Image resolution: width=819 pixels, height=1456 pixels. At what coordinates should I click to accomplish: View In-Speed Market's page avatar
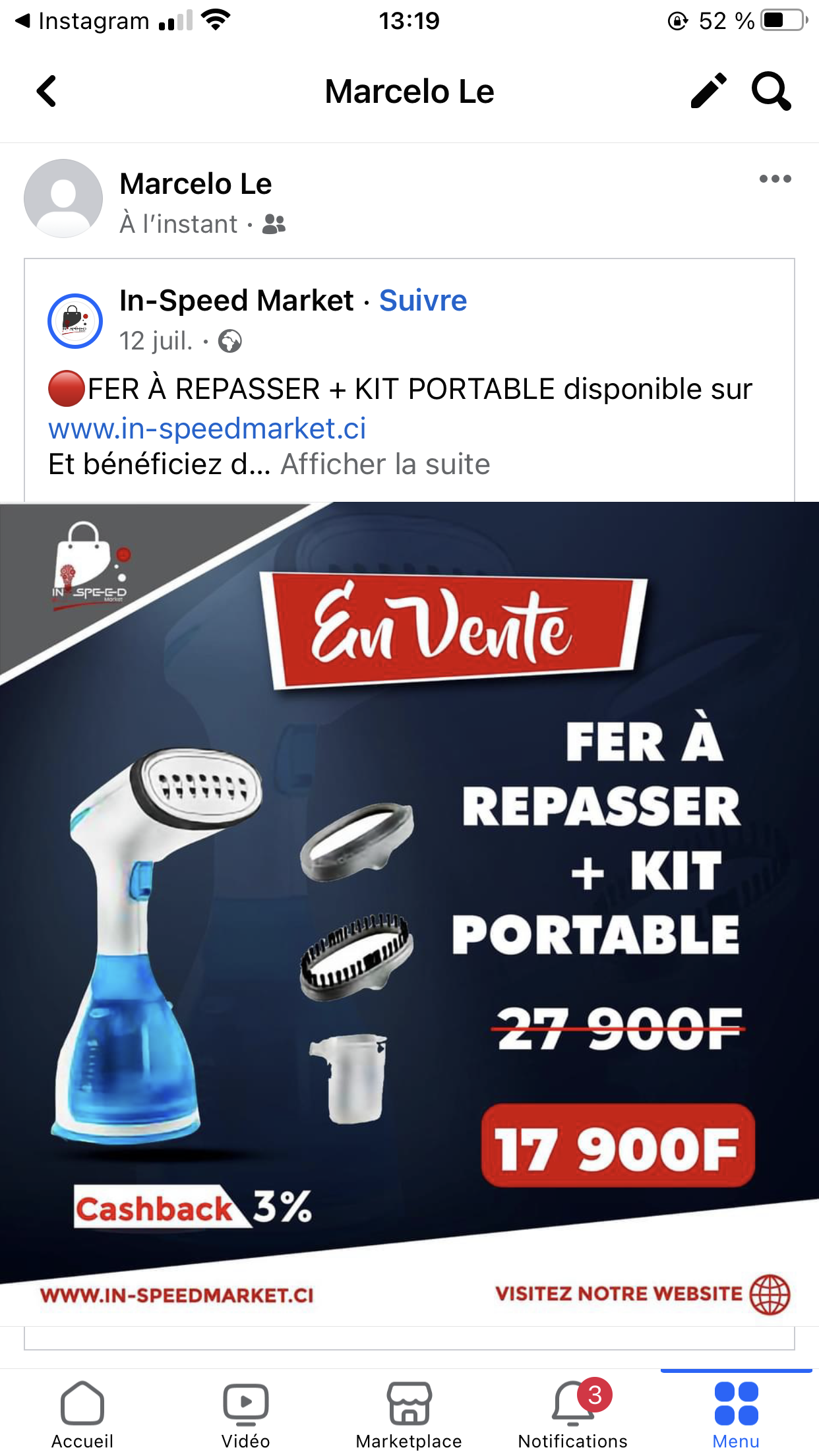75,321
